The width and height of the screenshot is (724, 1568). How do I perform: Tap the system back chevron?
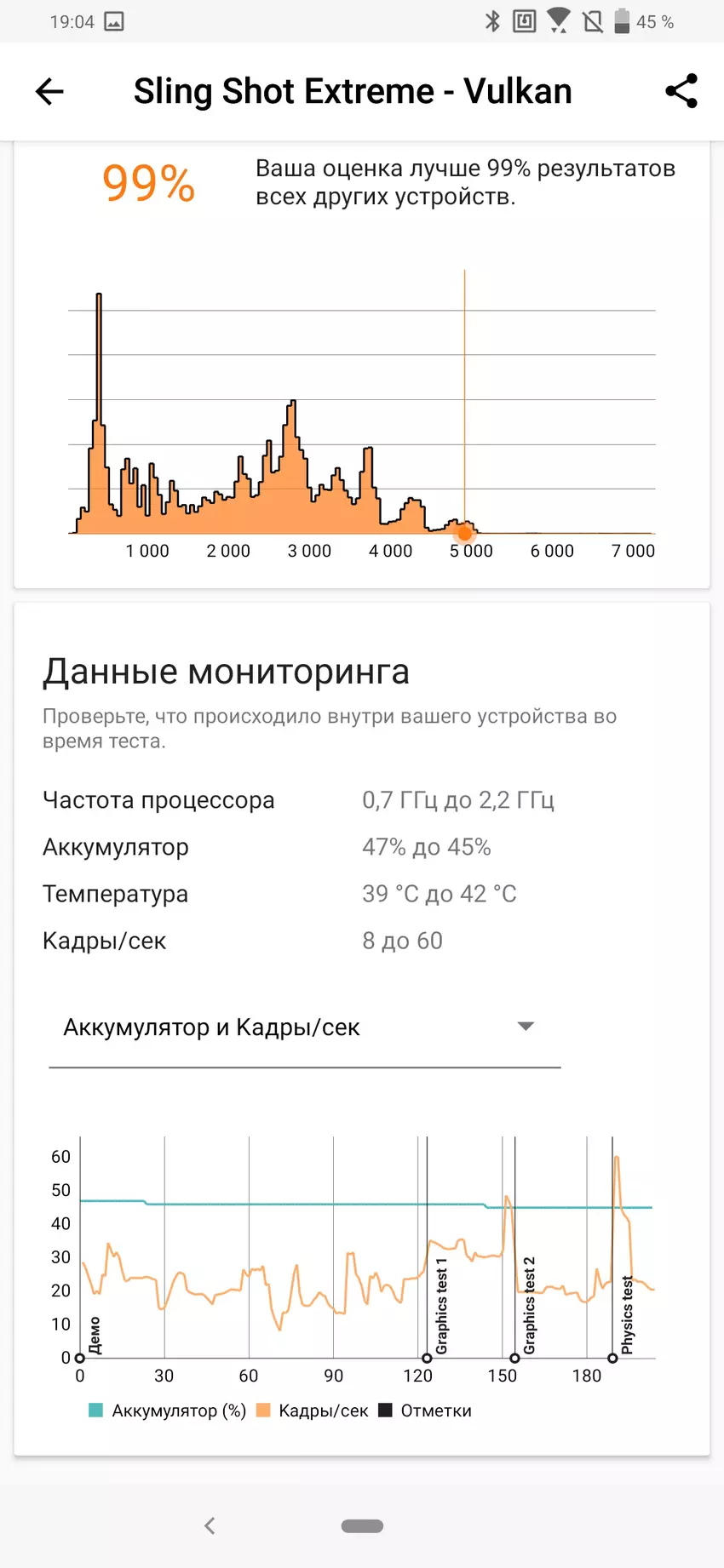click(x=210, y=1525)
